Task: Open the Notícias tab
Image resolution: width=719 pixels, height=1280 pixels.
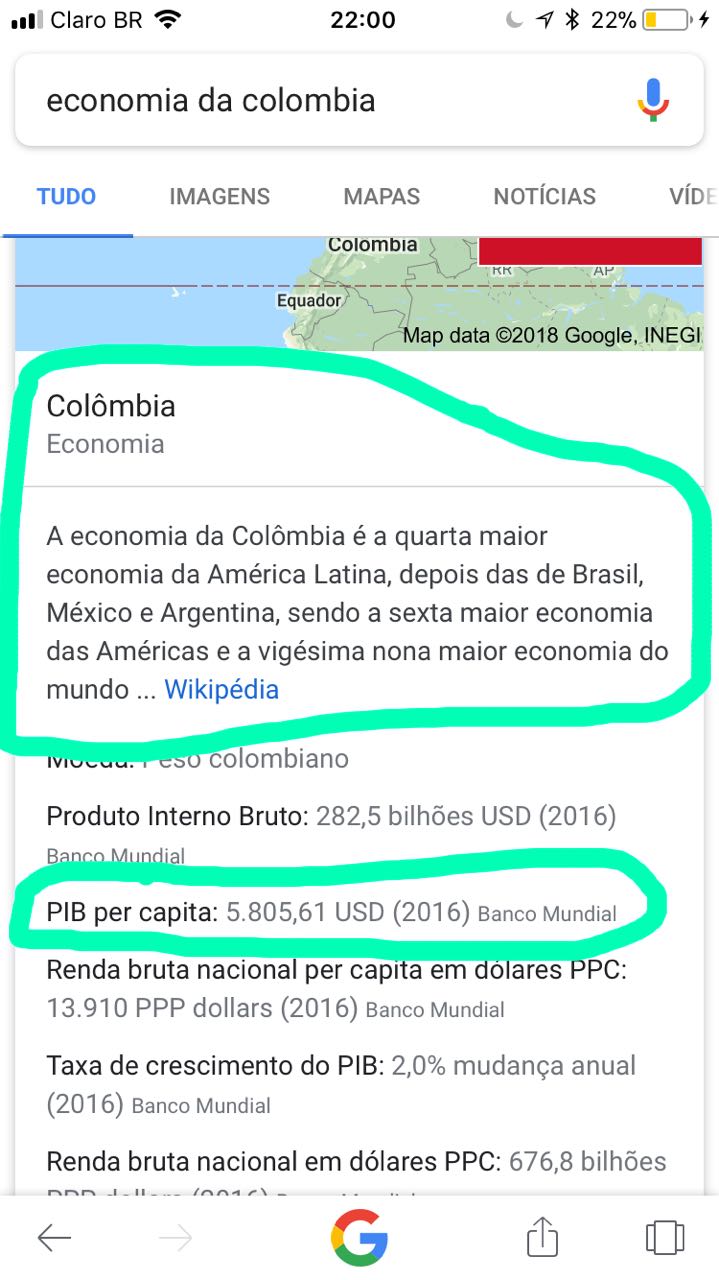Action: click(544, 196)
